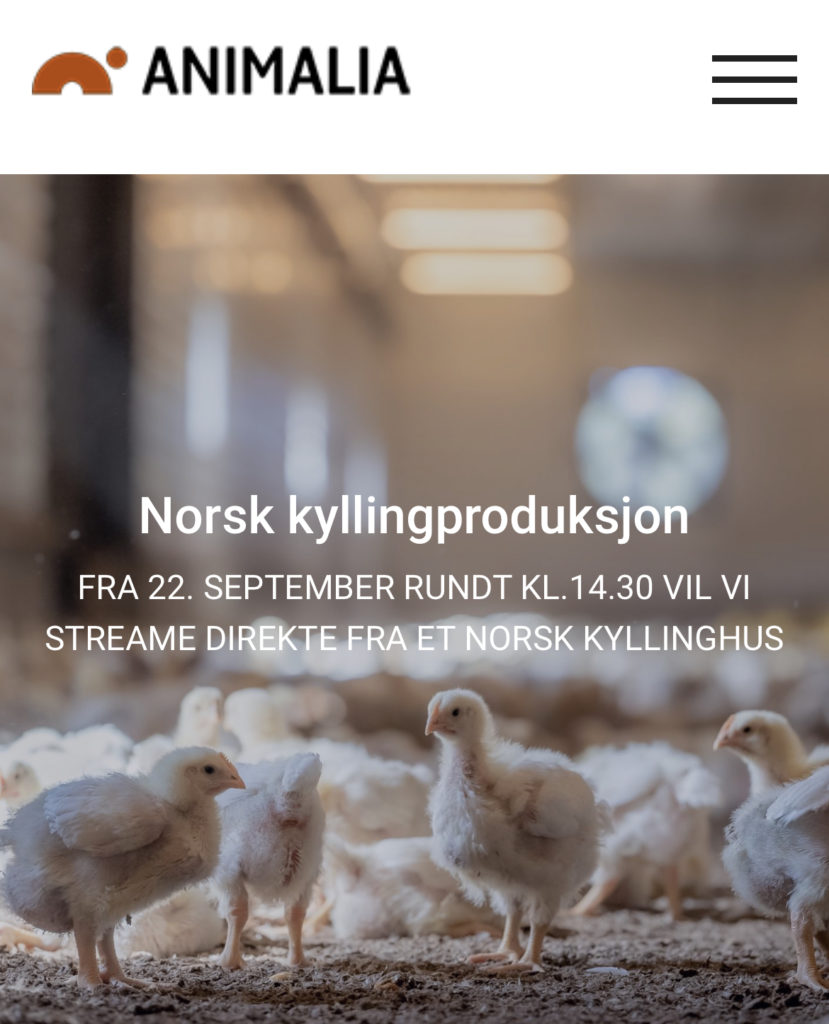
Task: Go to Animalia home via logo
Action: coord(221,72)
